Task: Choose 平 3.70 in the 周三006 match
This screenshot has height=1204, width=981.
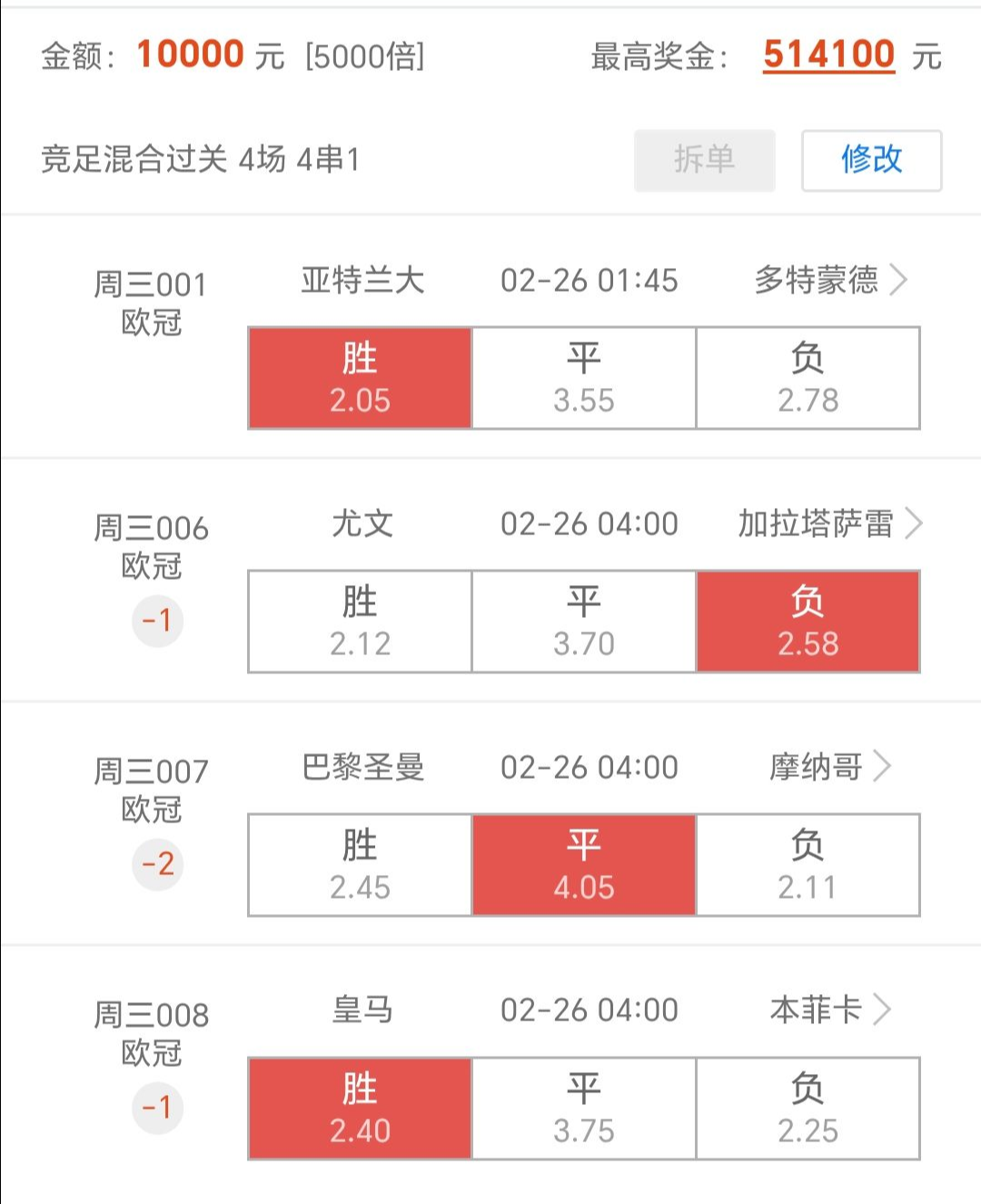Action: (x=584, y=622)
